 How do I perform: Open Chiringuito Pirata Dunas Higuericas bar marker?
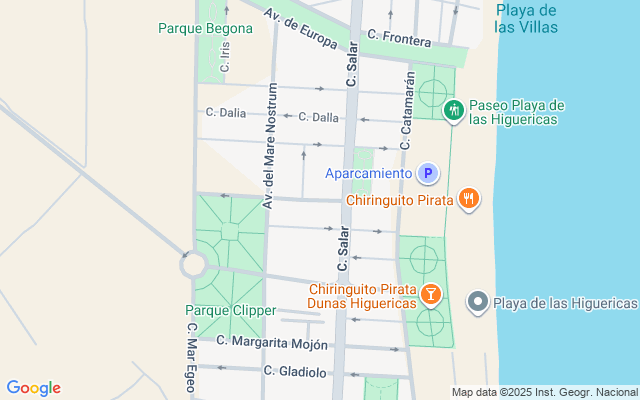pos(431,294)
